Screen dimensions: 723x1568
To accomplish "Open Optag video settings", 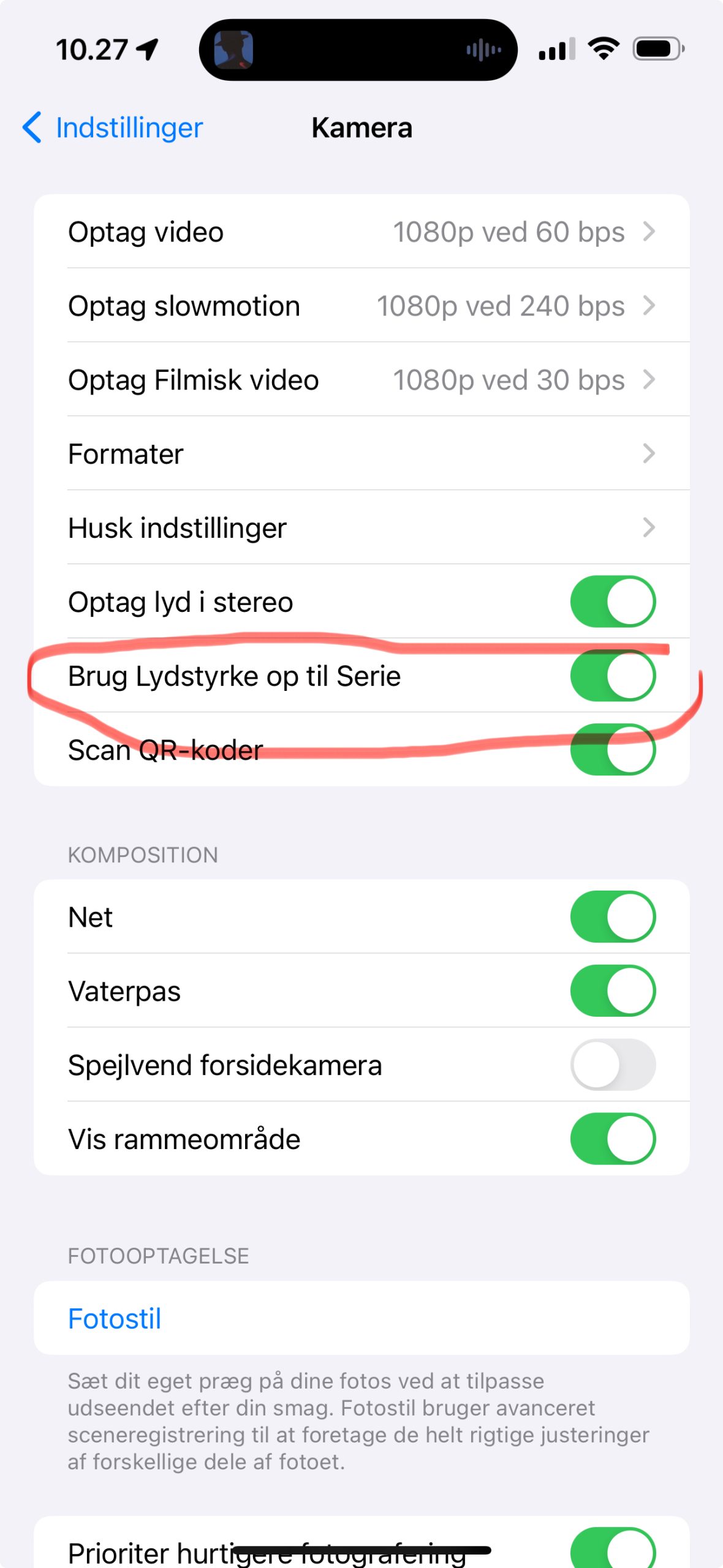I will tap(362, 232).
